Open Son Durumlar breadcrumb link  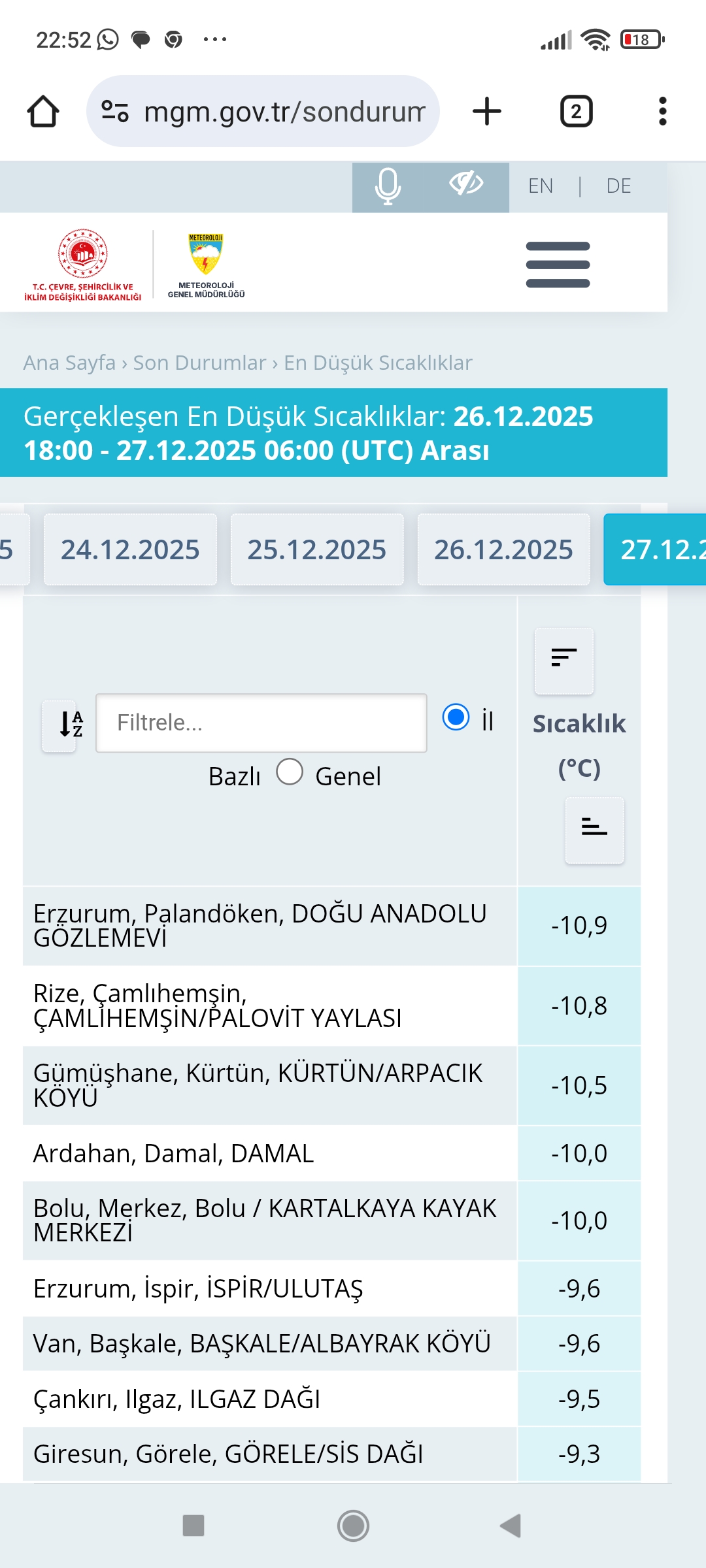[199, 363]
